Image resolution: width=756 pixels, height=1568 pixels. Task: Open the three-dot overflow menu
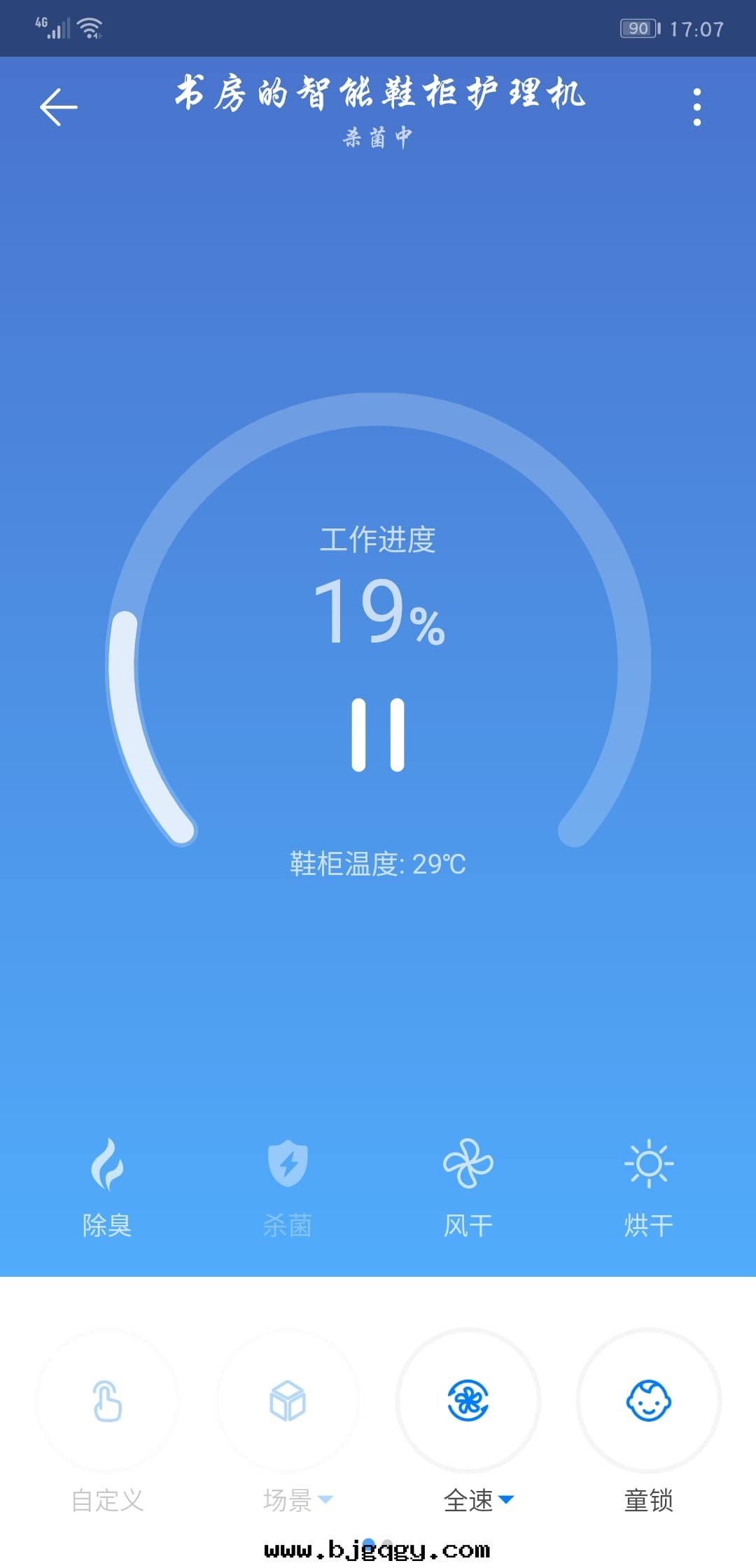pyautogui.click(x=696, y=107)
